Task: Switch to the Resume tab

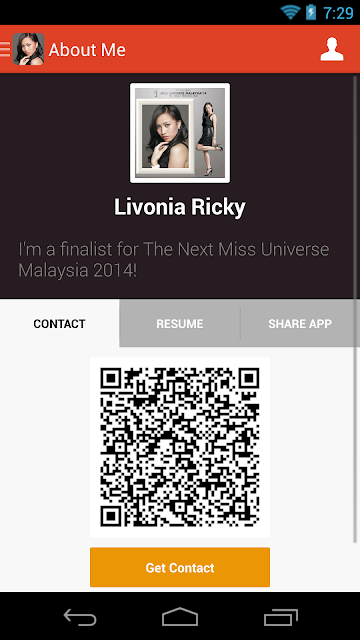Action: pos(180,324)
